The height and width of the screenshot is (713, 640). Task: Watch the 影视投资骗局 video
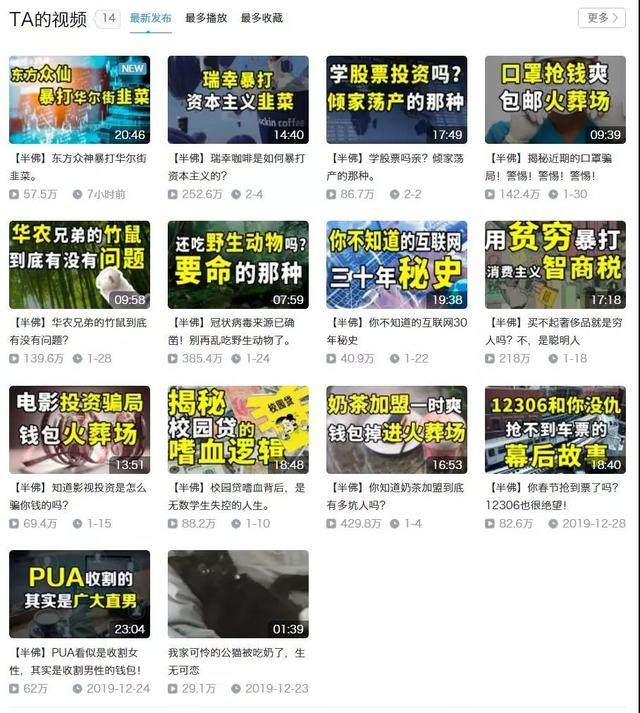tap(79, 430)
